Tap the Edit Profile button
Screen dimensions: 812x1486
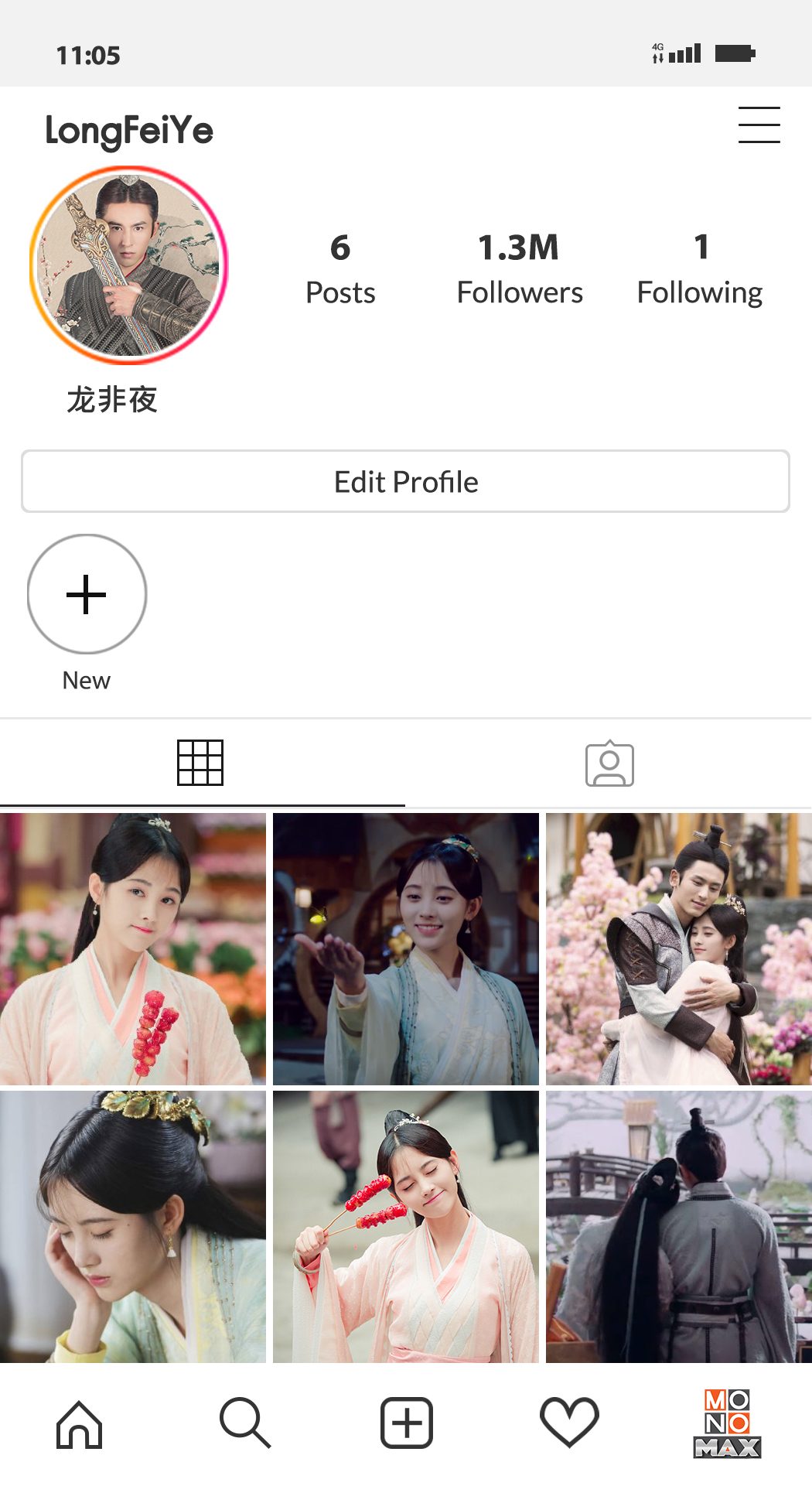(405, 481)
